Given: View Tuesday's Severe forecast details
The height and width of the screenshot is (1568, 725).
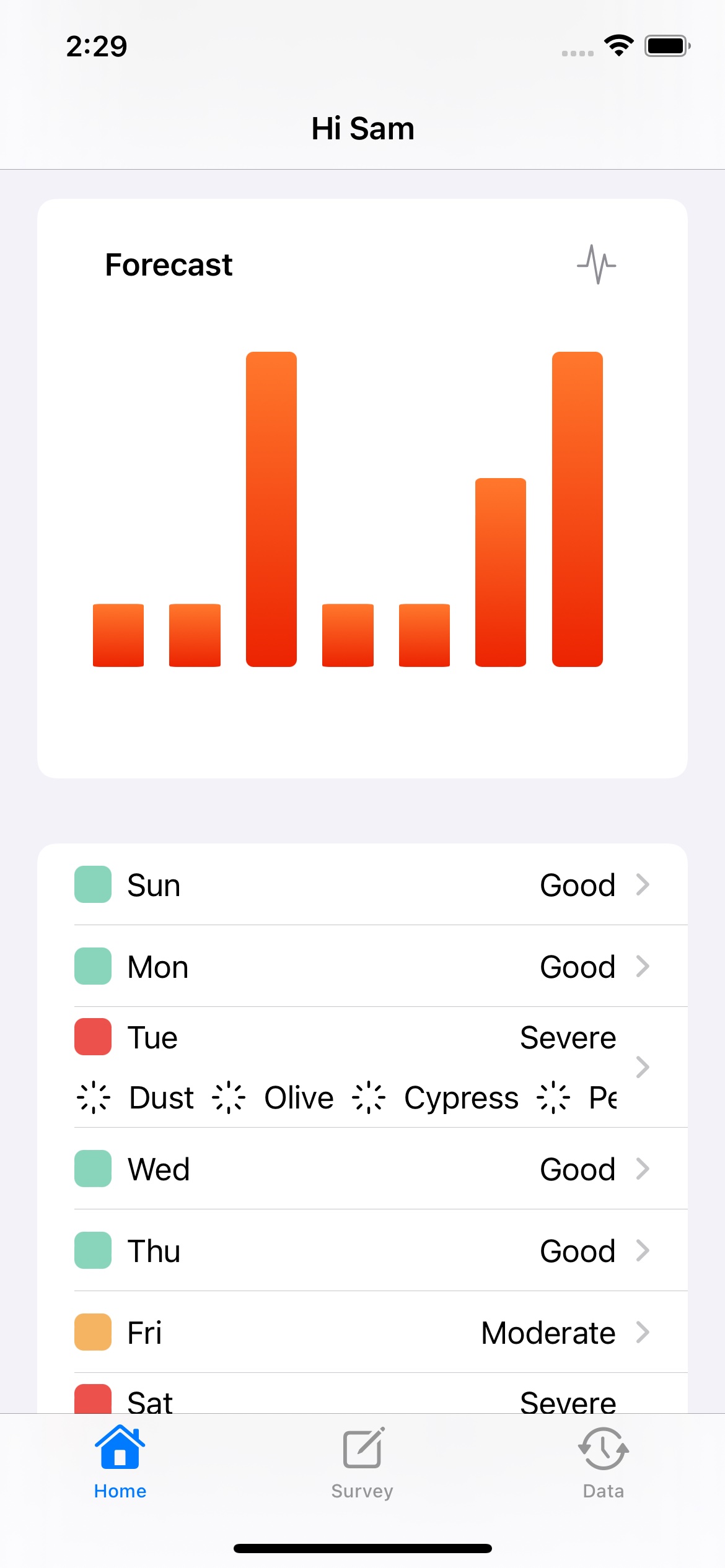Looking at the screenshot, I should coord(362,1066).
